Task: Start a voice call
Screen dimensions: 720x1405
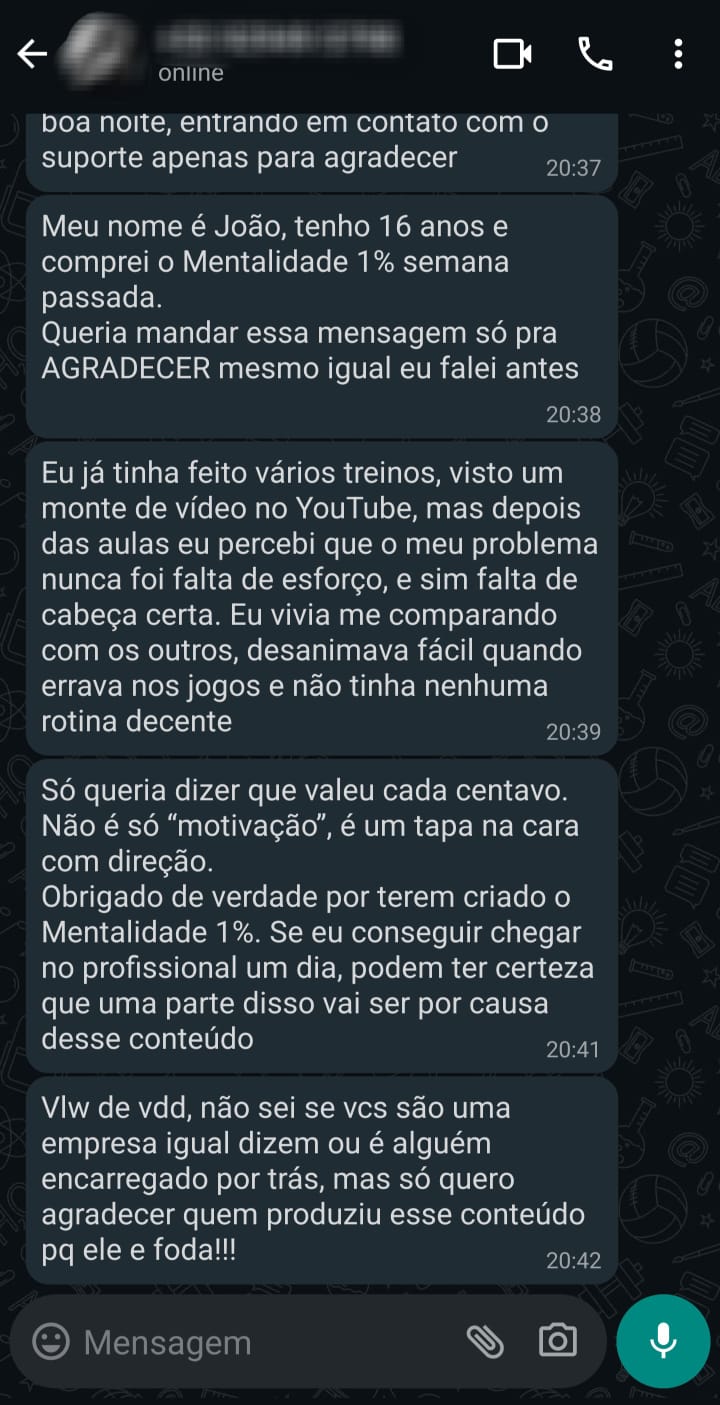Action: tap(596, 54)
